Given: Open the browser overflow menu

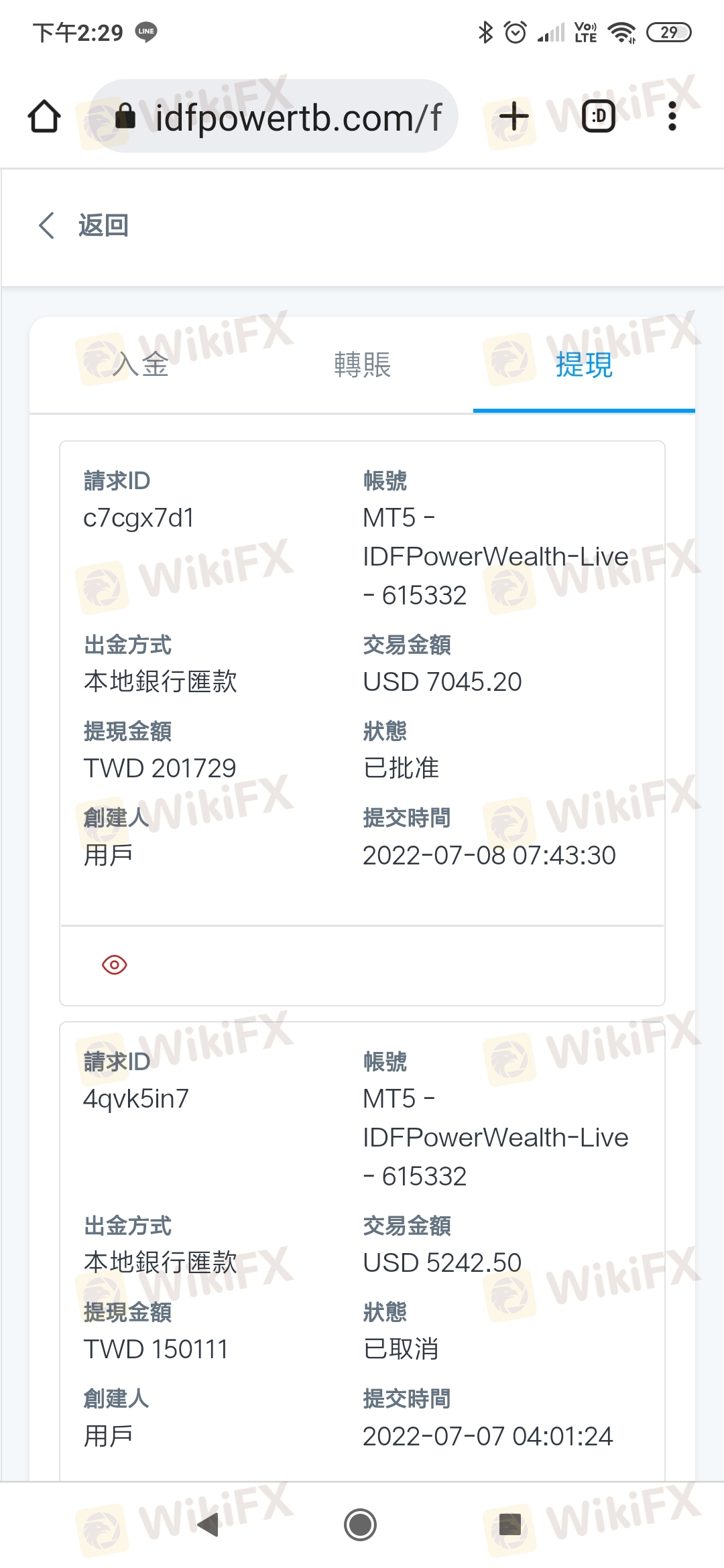Looking at the screenshot, I should [x=672, y=117].
